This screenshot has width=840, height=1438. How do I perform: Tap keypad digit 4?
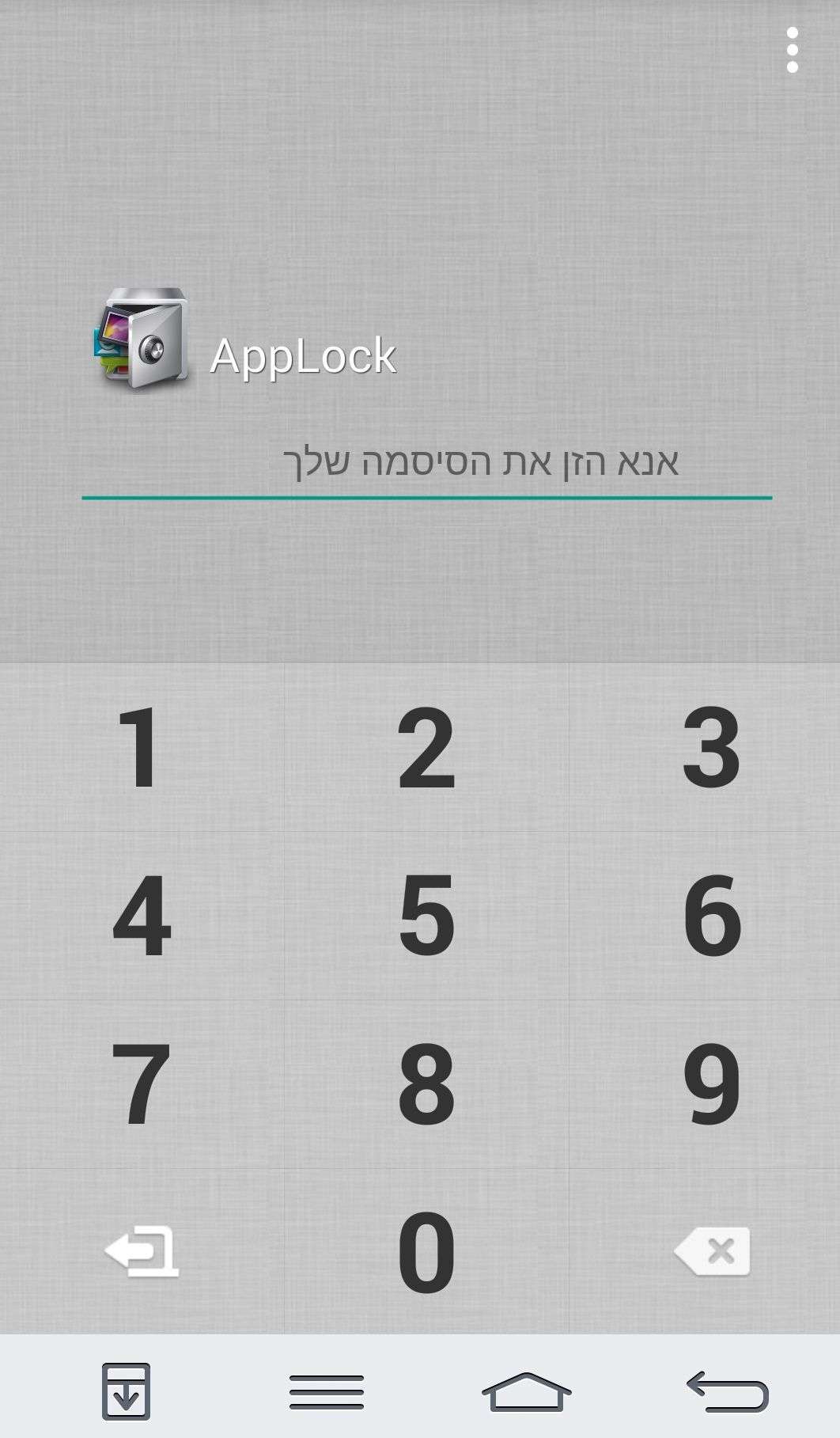pos(142,916)
